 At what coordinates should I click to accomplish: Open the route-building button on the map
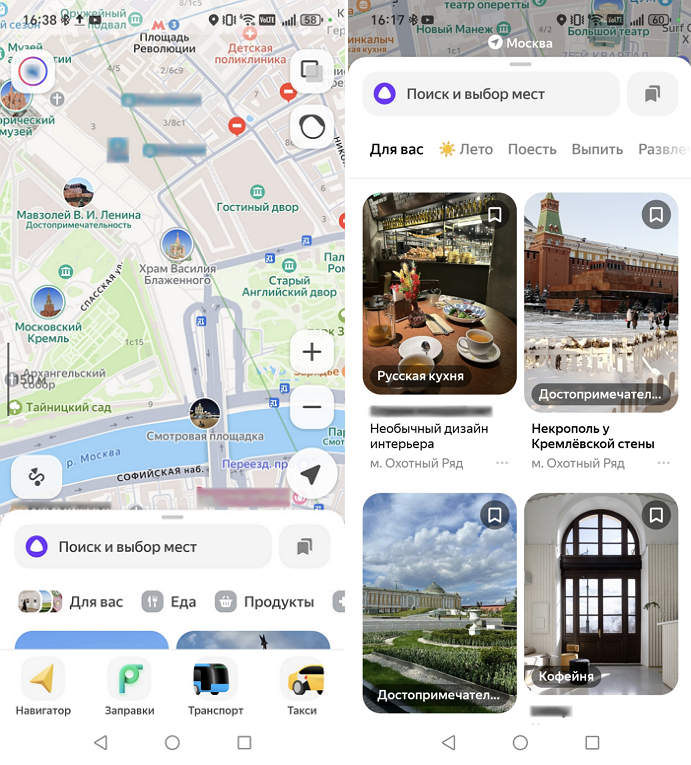tap(36, 477)
